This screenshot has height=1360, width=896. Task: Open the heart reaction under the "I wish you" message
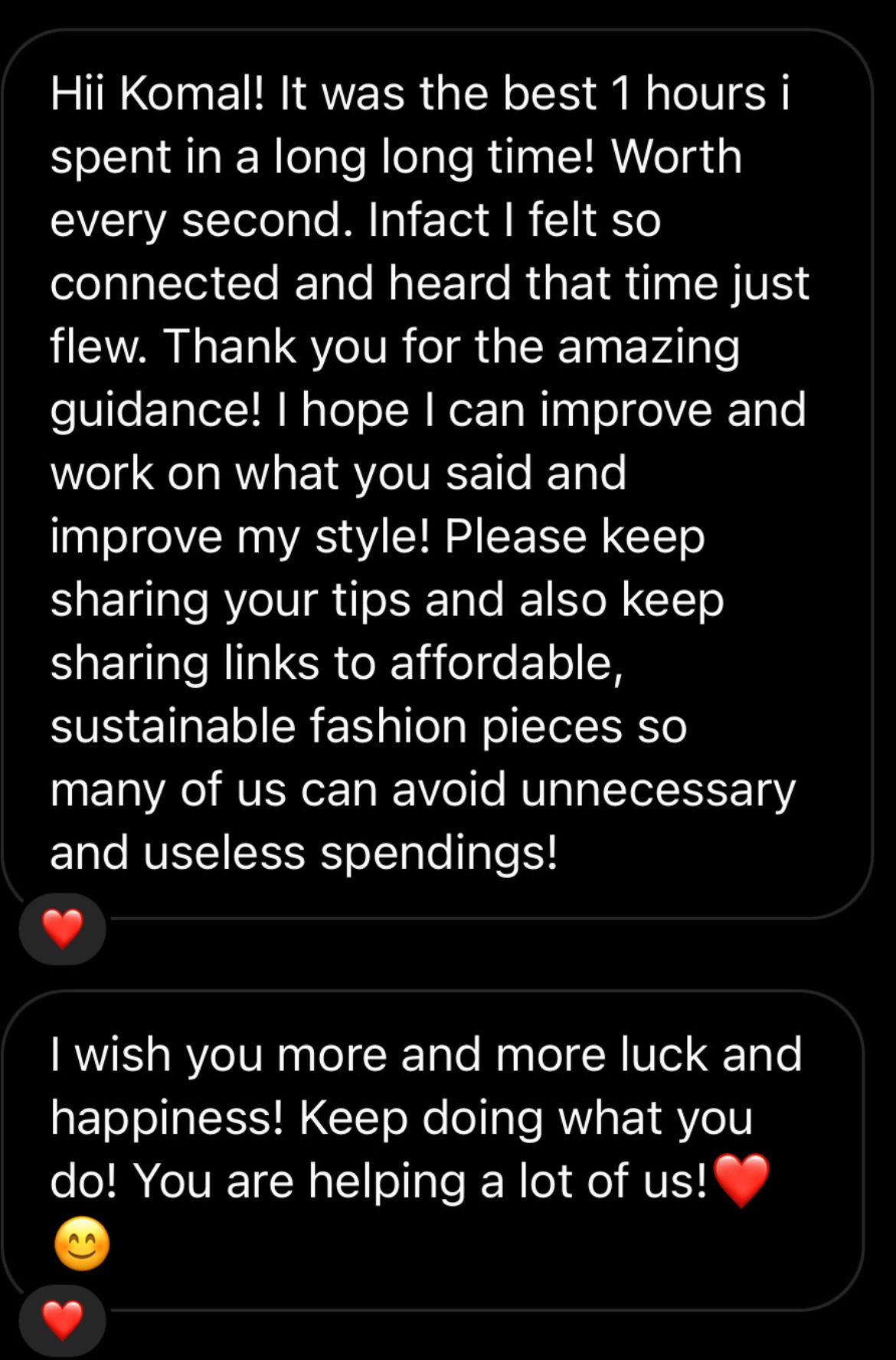63,1319
